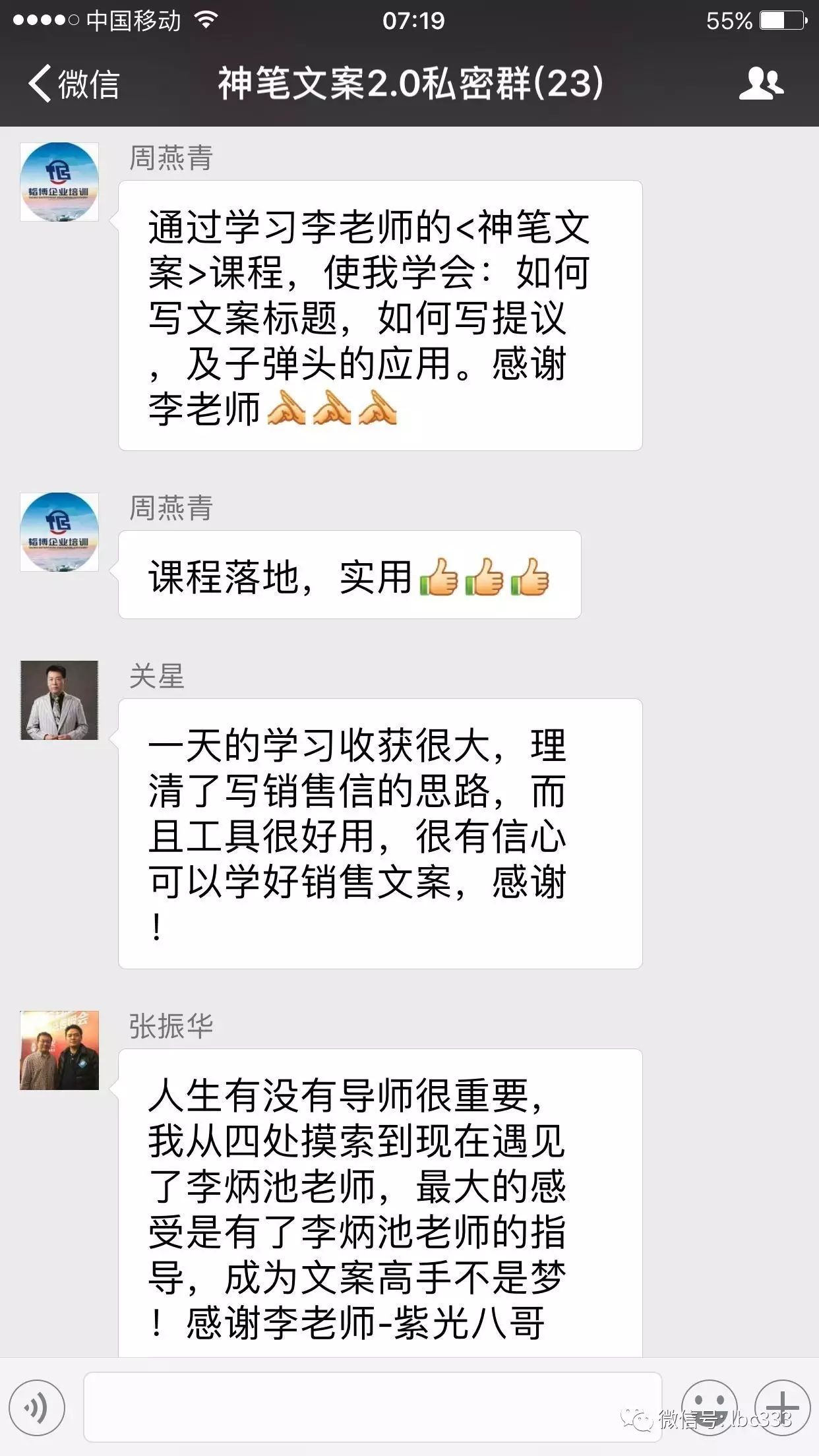
Task: Open the group members info icon
Action: click(x=761, y=84)
